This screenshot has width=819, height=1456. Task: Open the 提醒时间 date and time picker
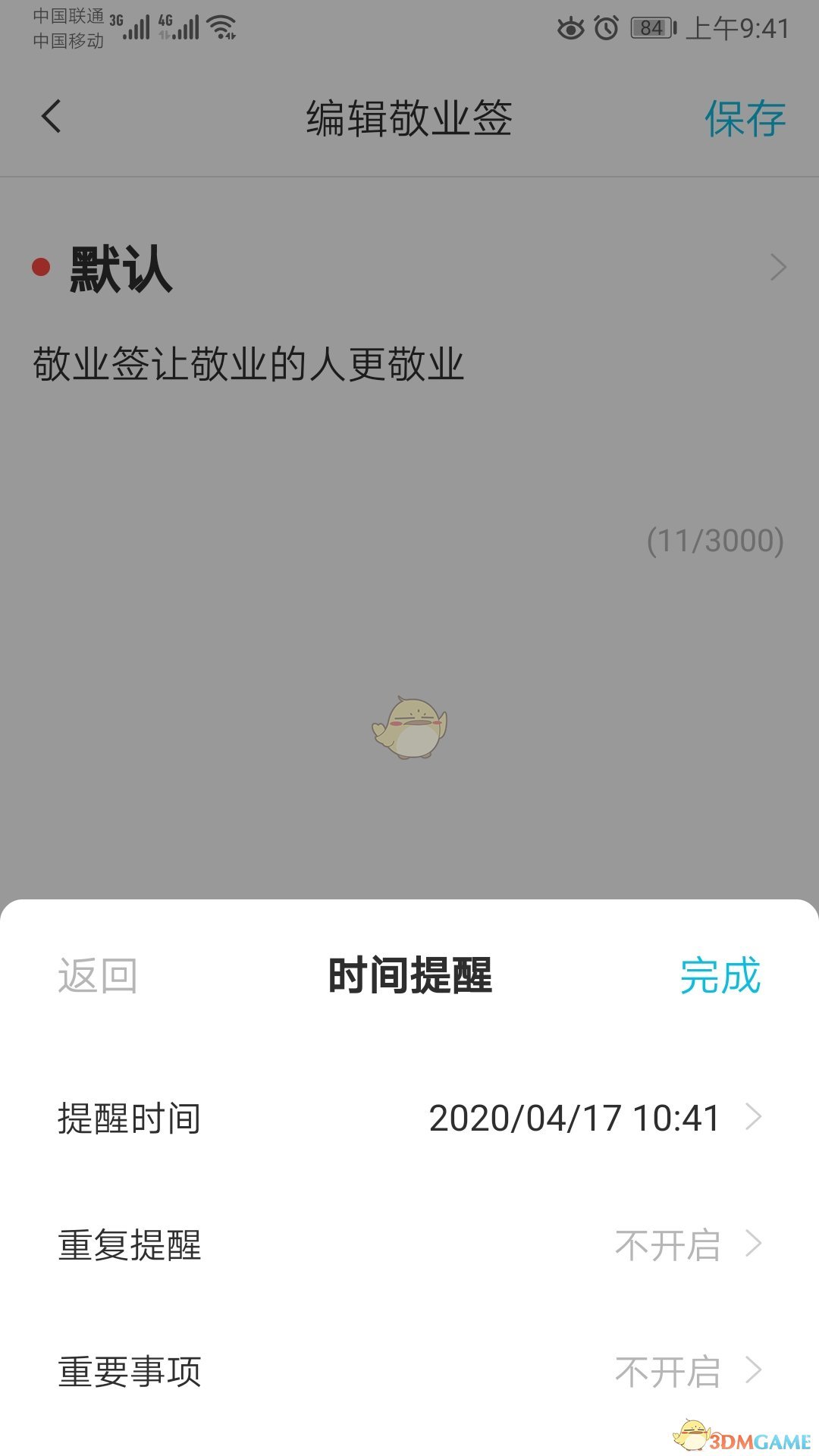pos(409,1119)
